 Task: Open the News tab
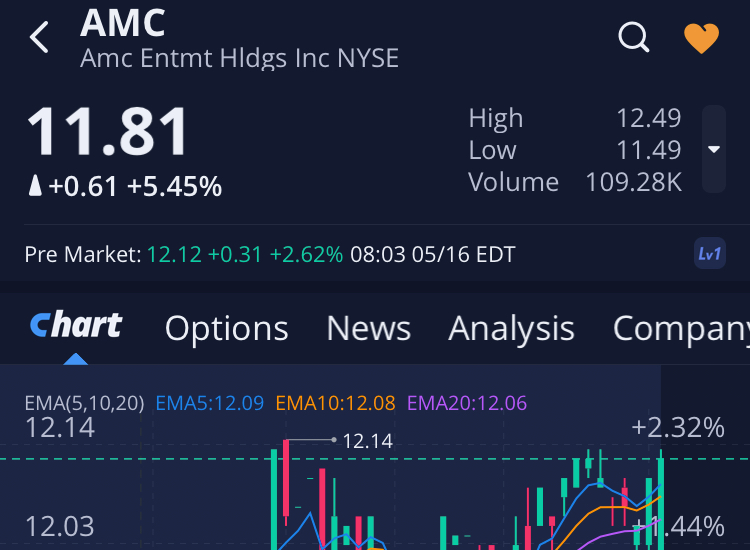click(368, 328)
